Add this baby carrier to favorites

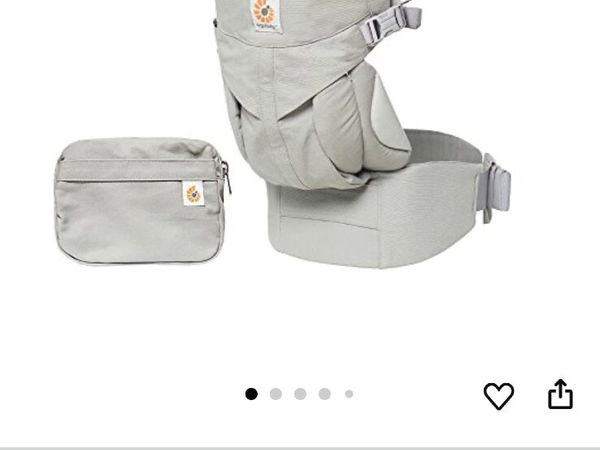498,396
